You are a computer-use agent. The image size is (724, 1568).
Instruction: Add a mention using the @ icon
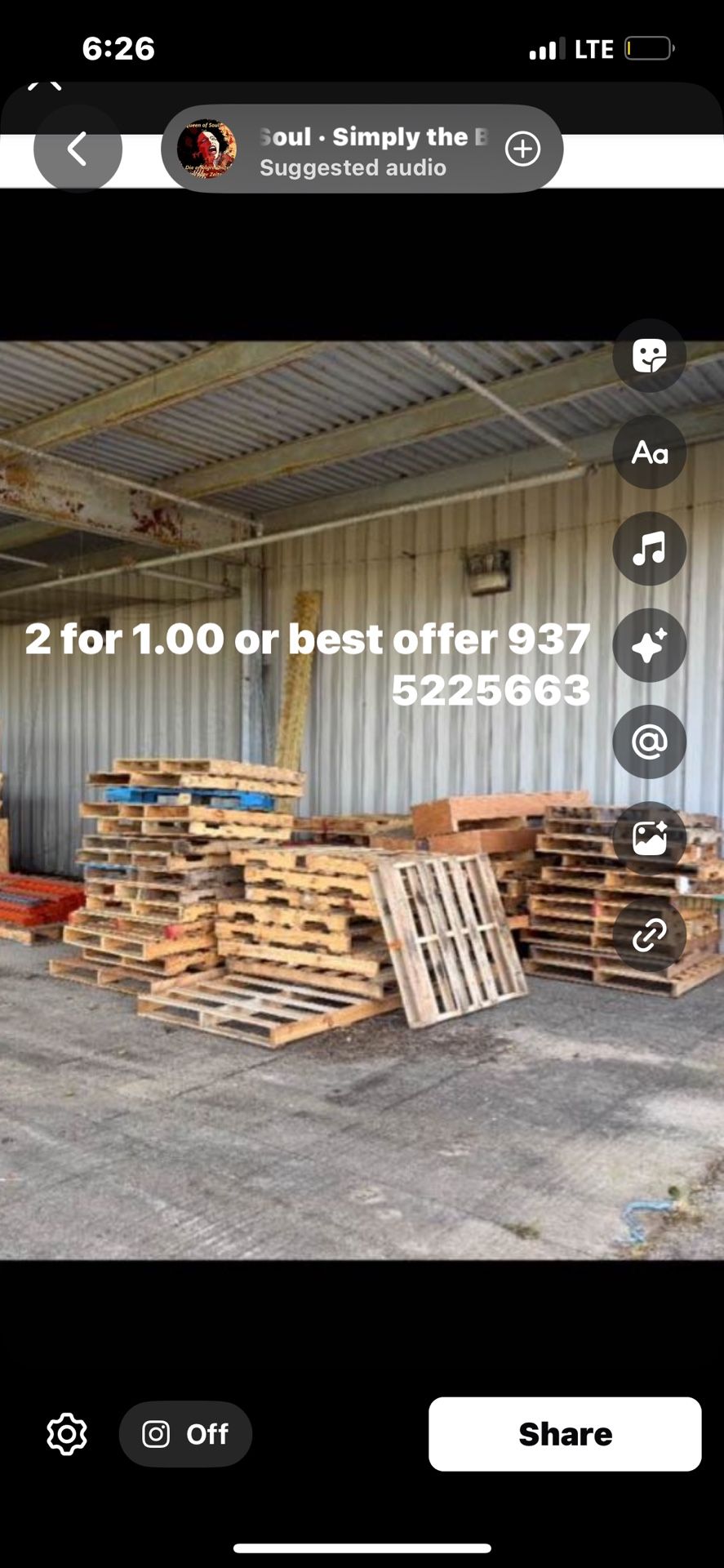(649, 742)
